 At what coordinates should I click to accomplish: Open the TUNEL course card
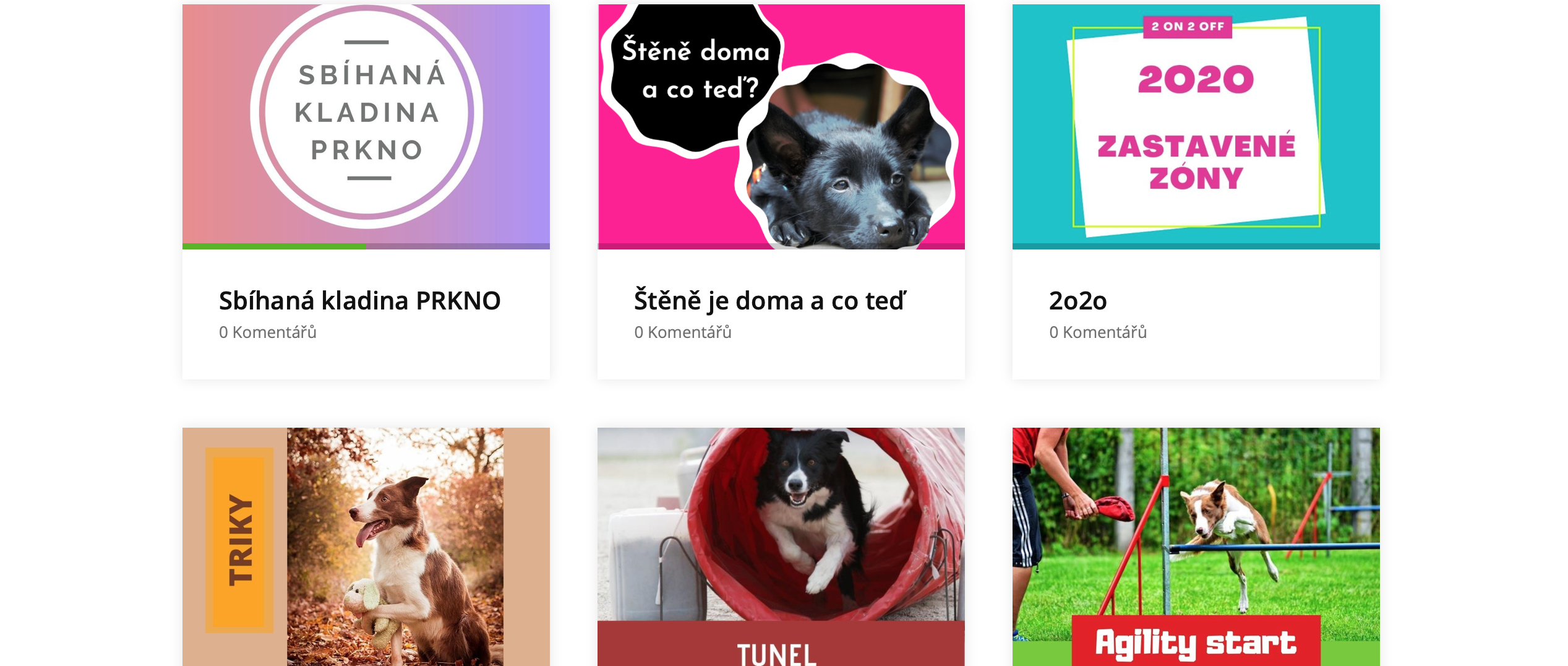point(781,546)
